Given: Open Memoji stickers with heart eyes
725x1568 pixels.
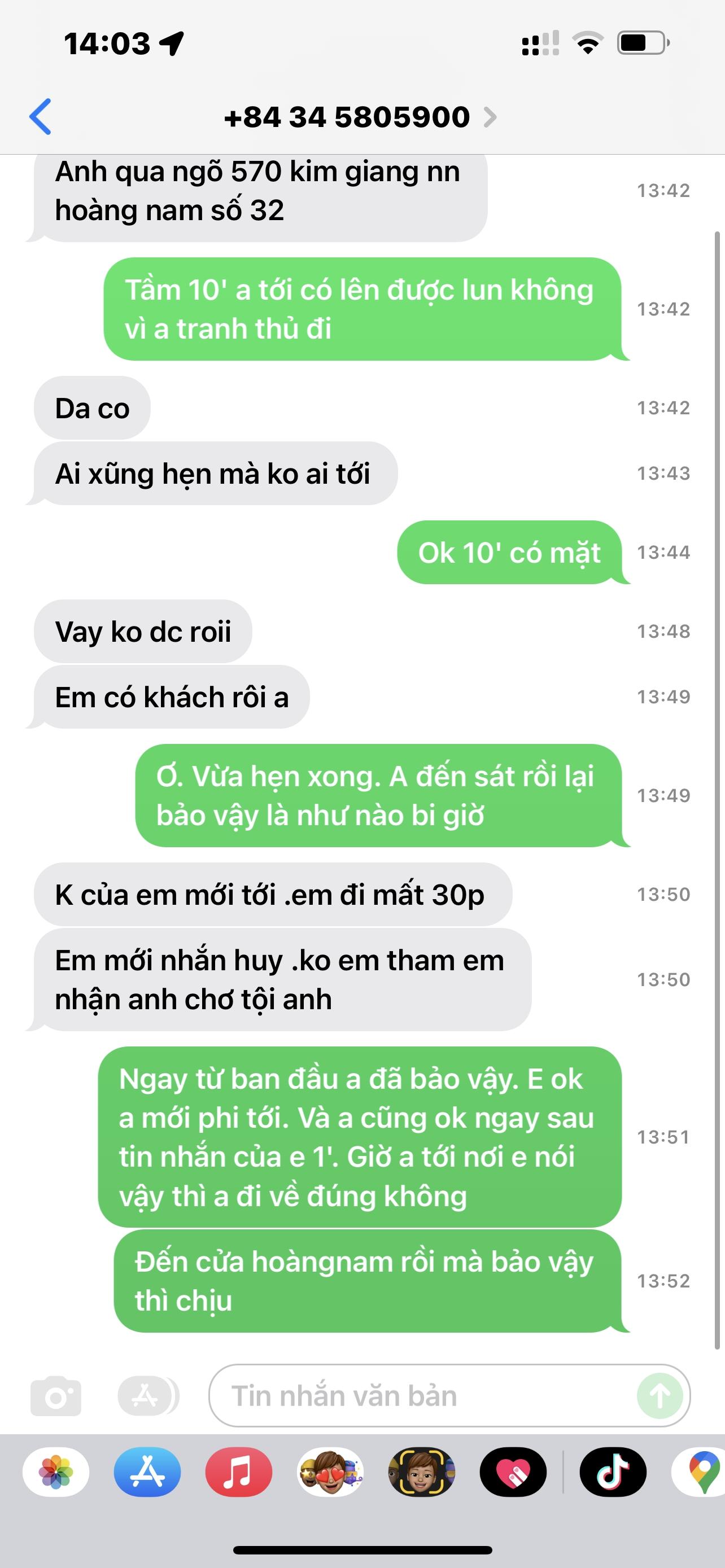Looking at the screenshot, I should pos(330,1473).
